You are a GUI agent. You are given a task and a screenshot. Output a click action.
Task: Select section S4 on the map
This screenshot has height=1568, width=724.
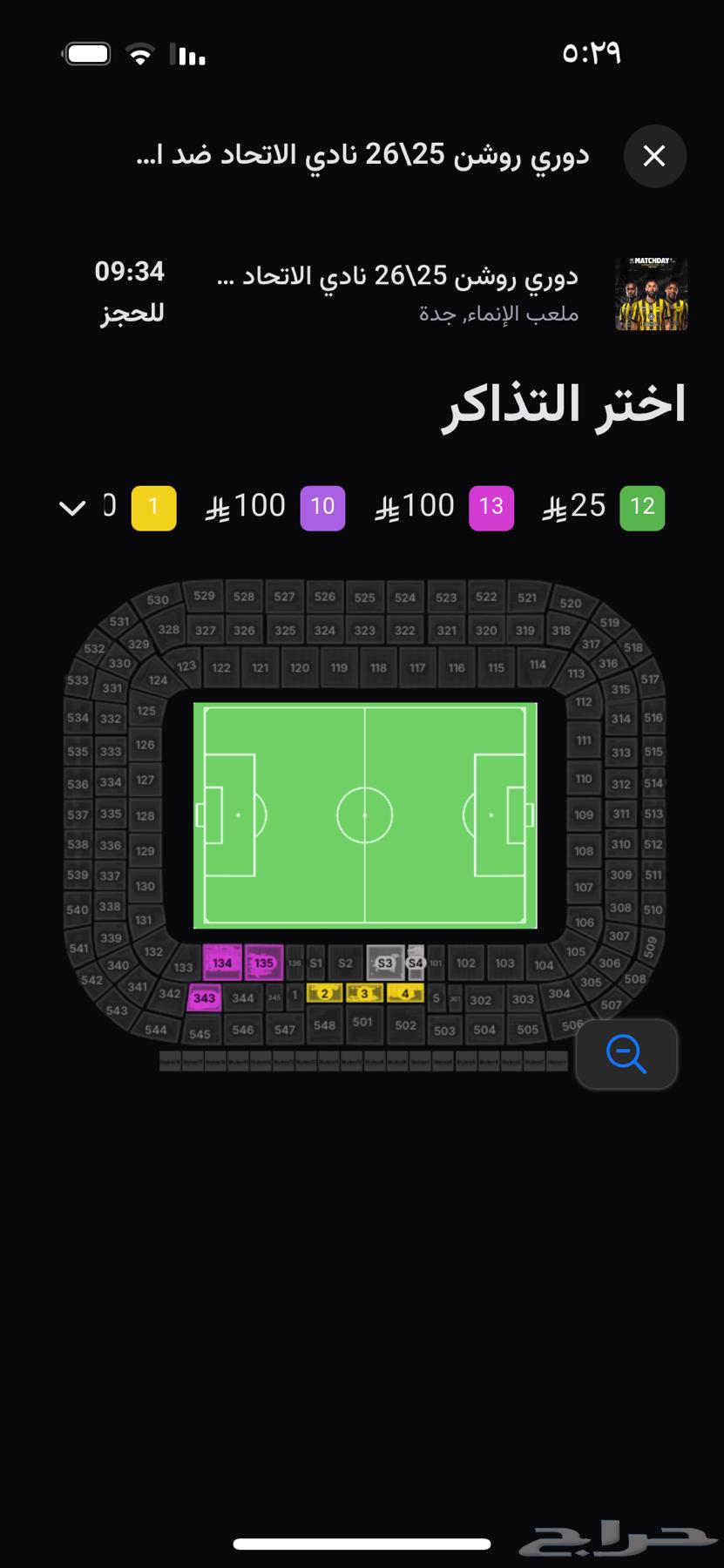click(416, 963)
